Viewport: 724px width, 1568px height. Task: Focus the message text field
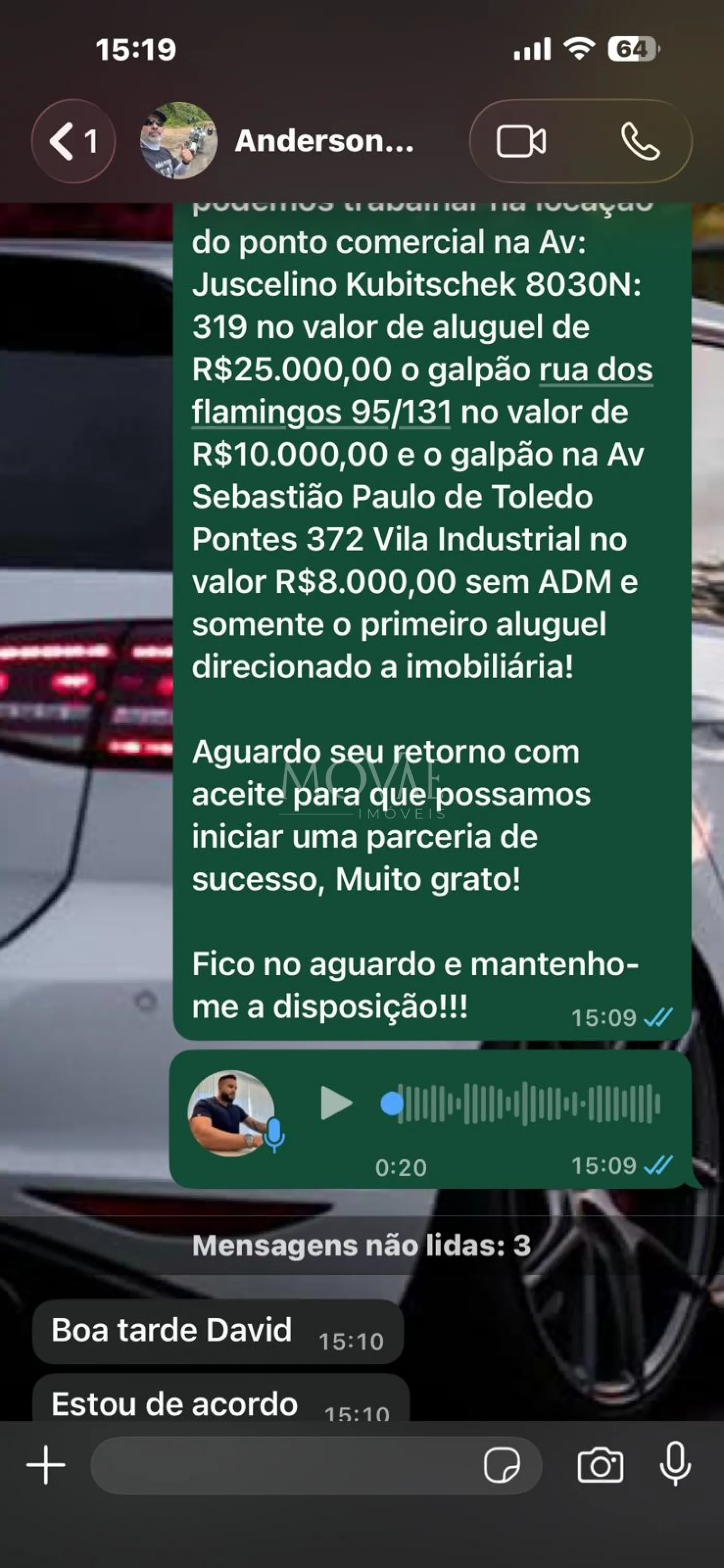286,1465
